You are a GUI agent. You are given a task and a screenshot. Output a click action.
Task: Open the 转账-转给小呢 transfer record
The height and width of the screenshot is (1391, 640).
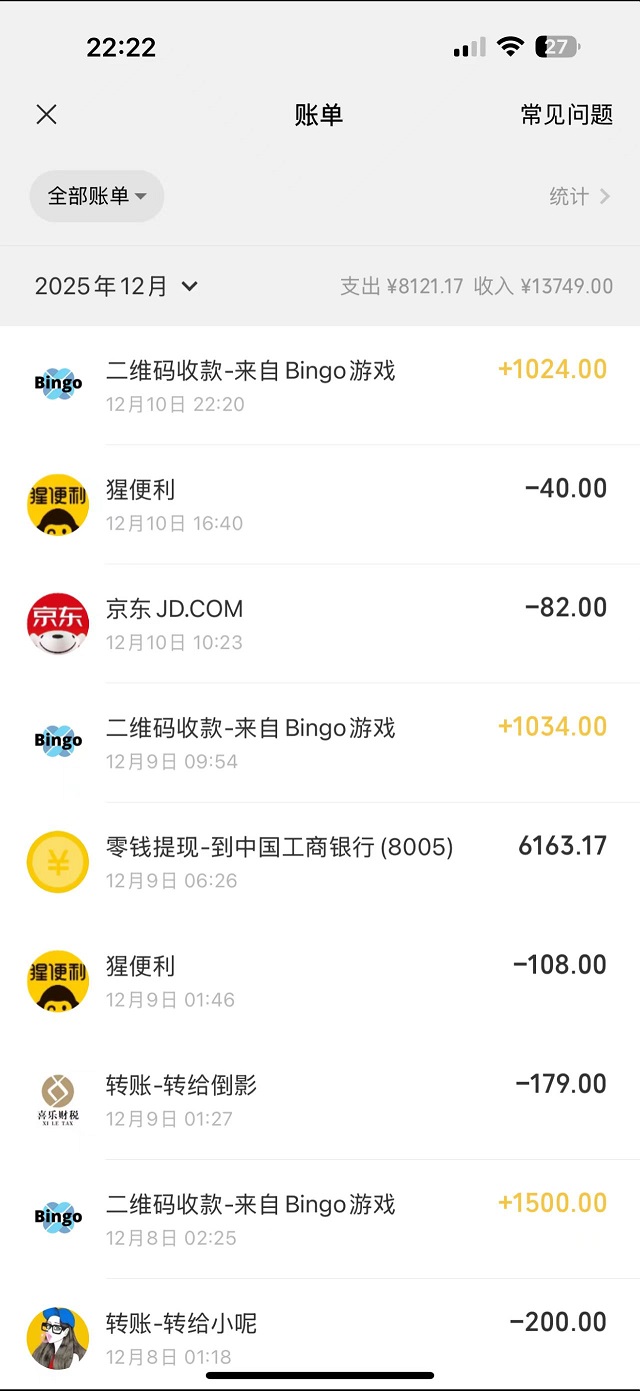click(320, 1335)
